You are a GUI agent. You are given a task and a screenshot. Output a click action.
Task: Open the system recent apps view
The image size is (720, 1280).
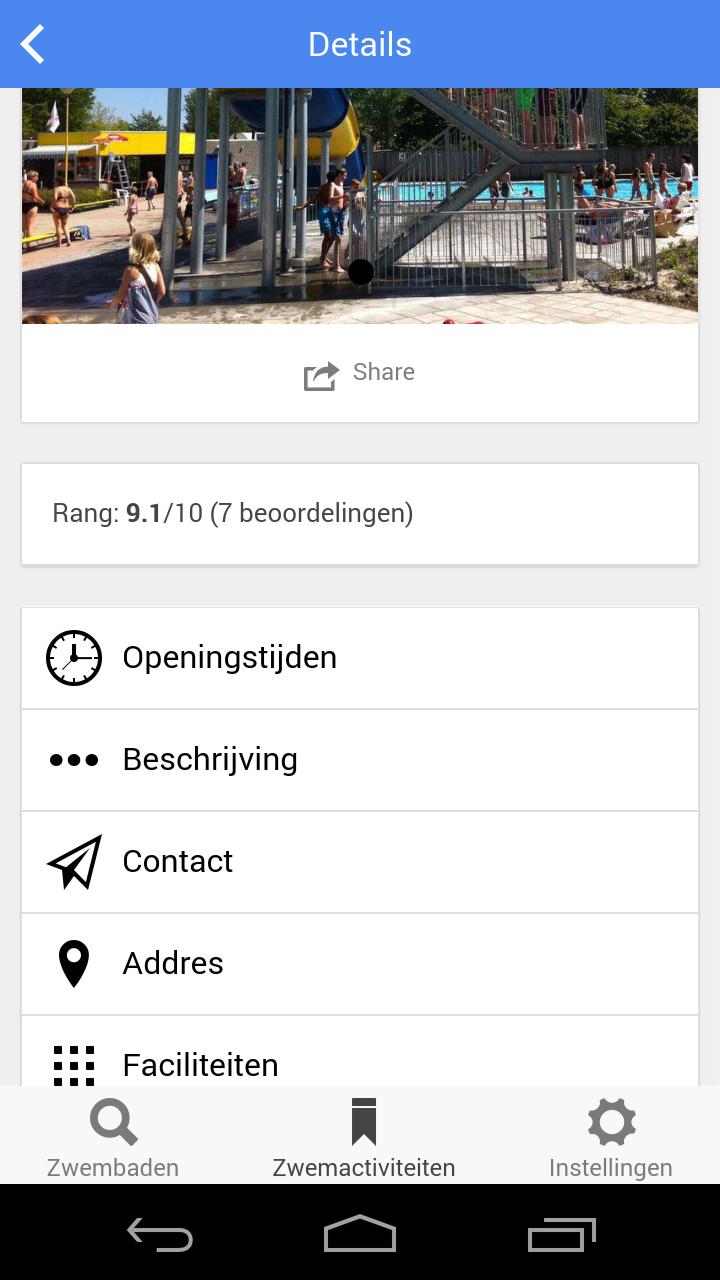[561, 1234]
